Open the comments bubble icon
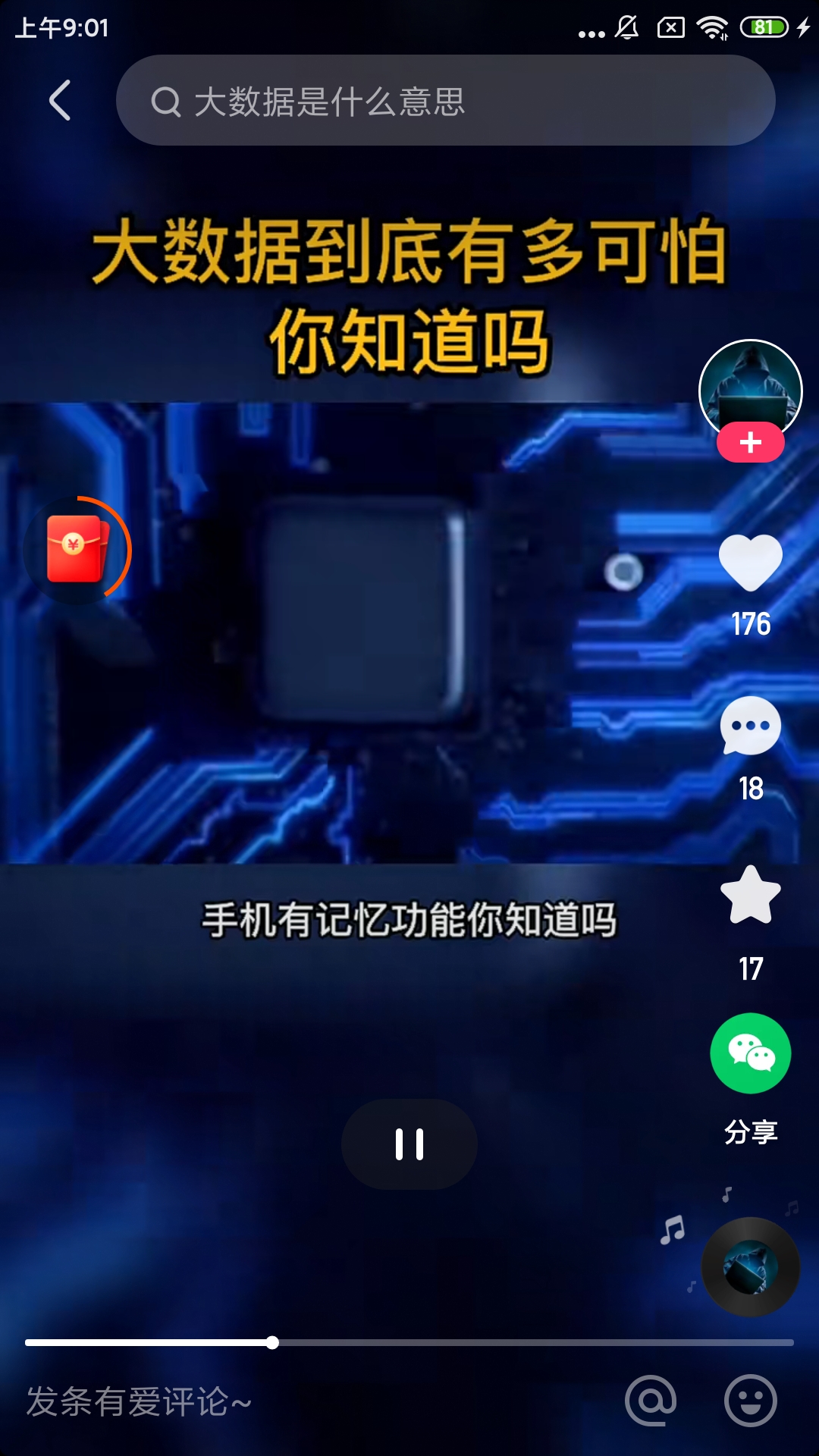819x1456 pixels. pyautogui.click(x=750, y=726)
